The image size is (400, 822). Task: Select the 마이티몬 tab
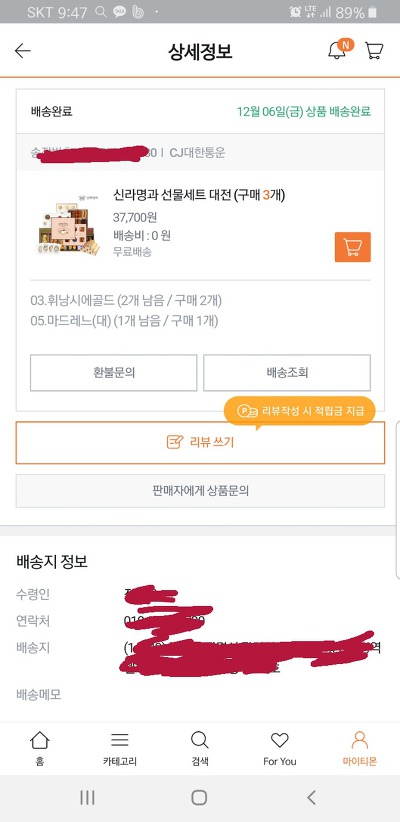[x=360, y=749]
